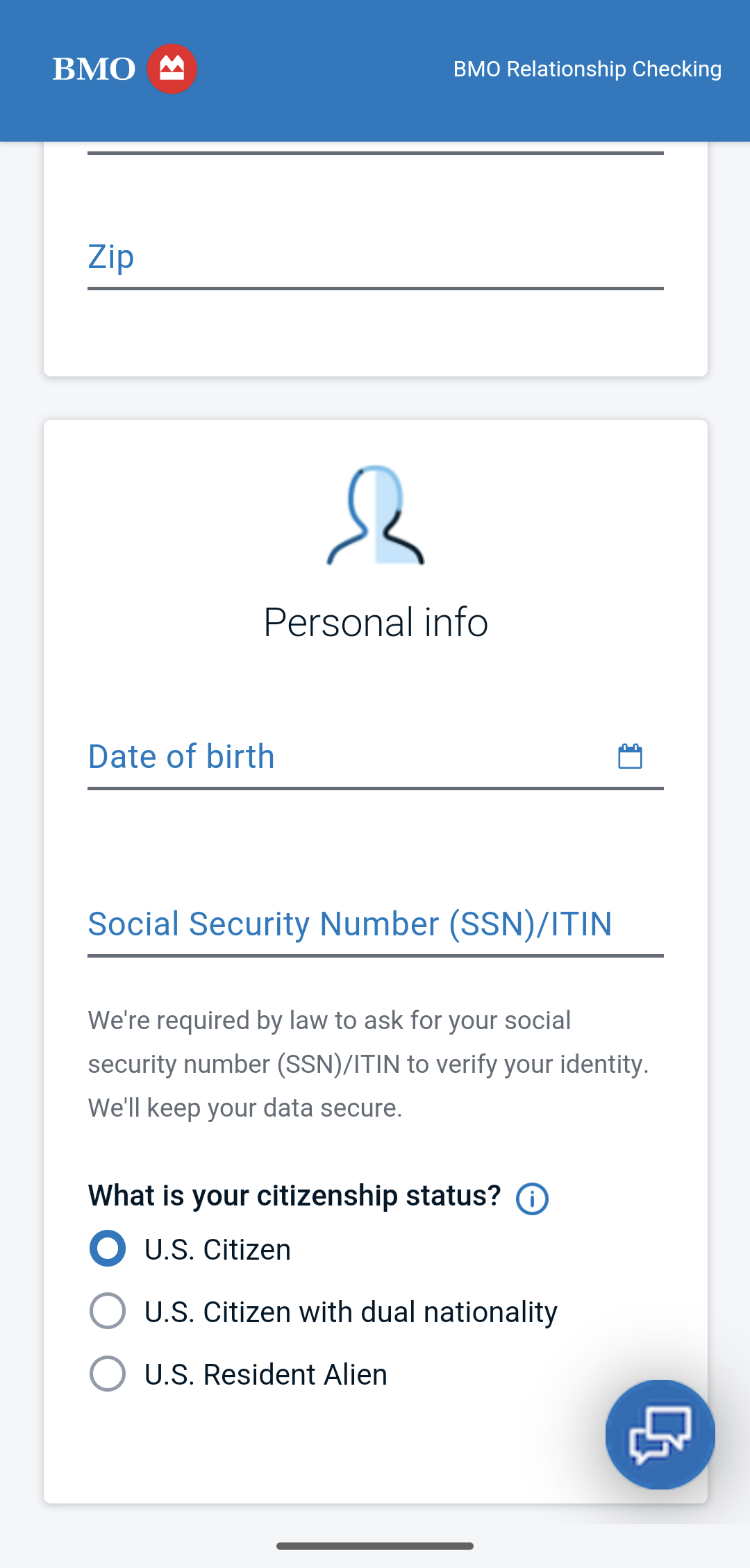The height and width of the screenshot is (1568, 750).
Task: Open the citizenship status info icon
Action: [x=532, y=1199]
